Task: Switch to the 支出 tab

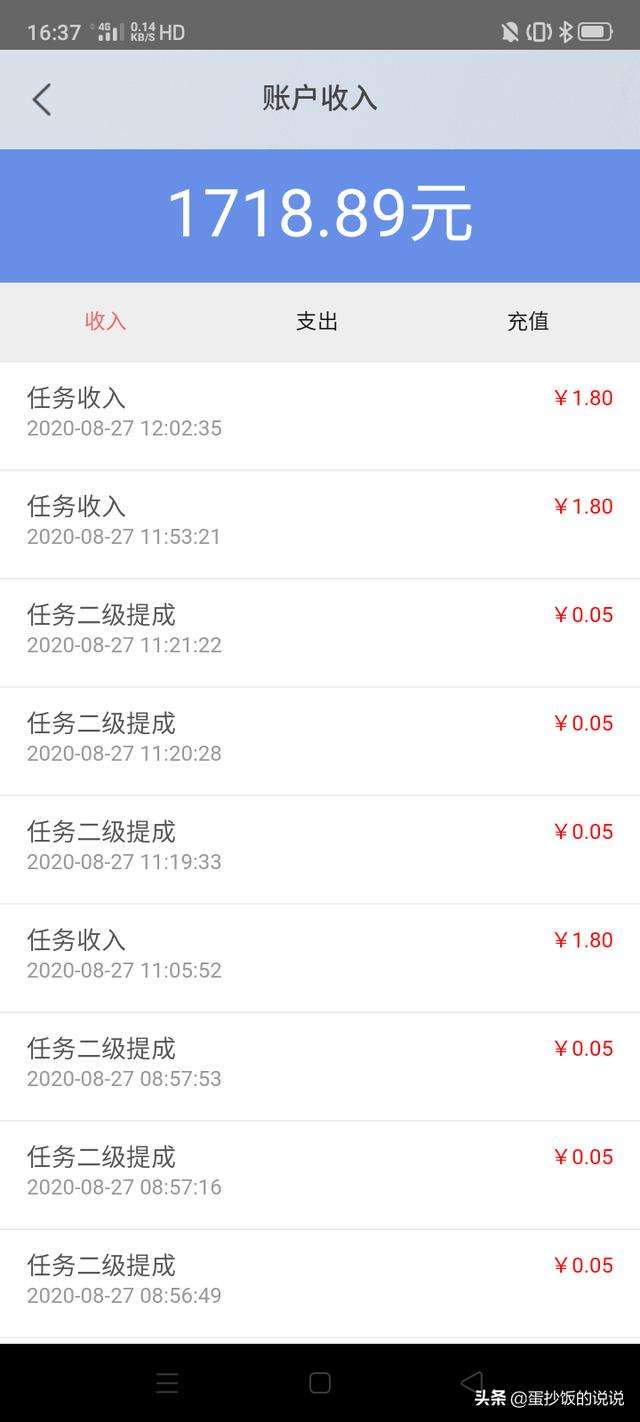Action: pos(317,322)
